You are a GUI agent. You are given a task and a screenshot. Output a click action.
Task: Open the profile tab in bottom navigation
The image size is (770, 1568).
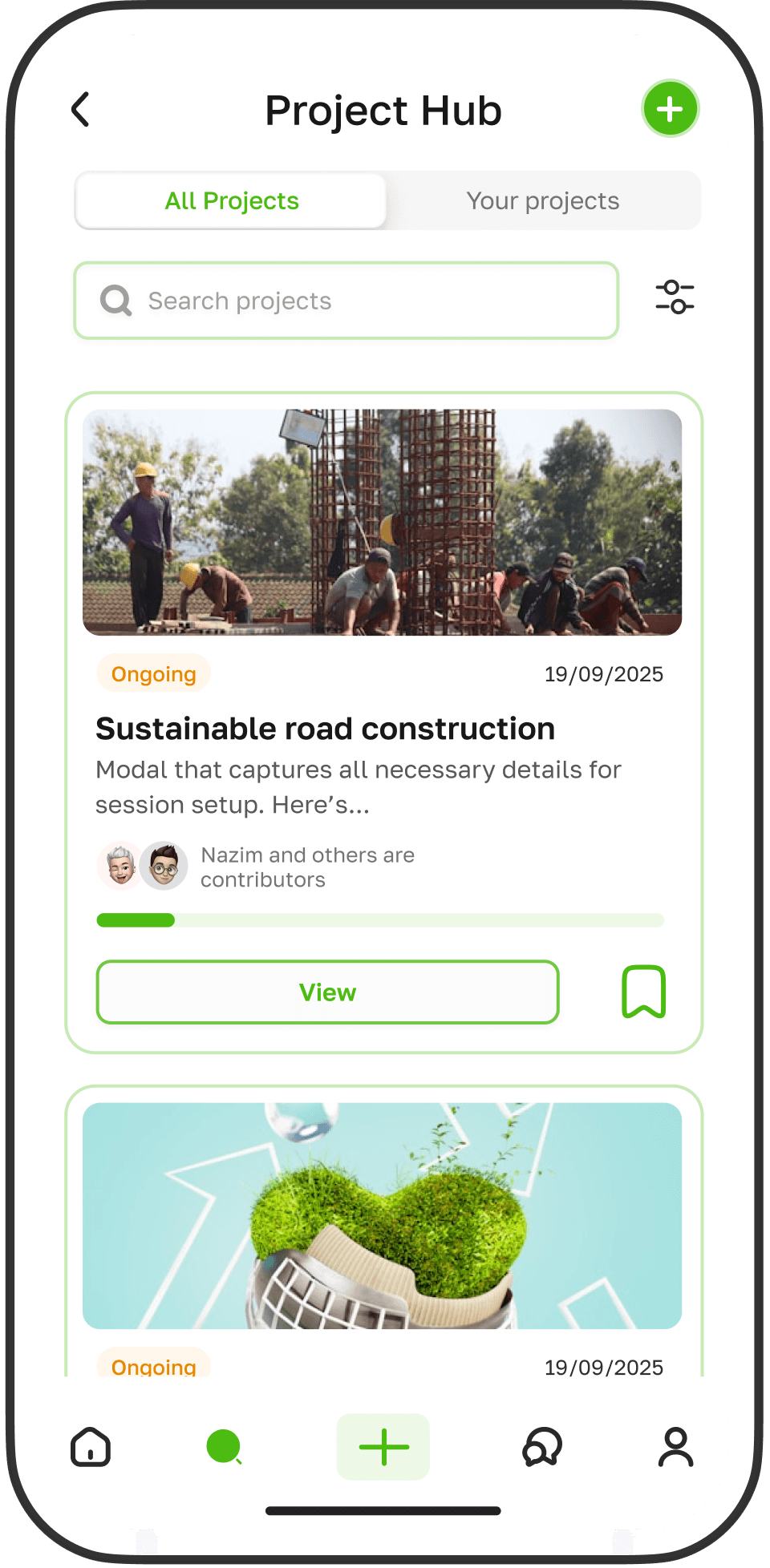pos(676,1447)
